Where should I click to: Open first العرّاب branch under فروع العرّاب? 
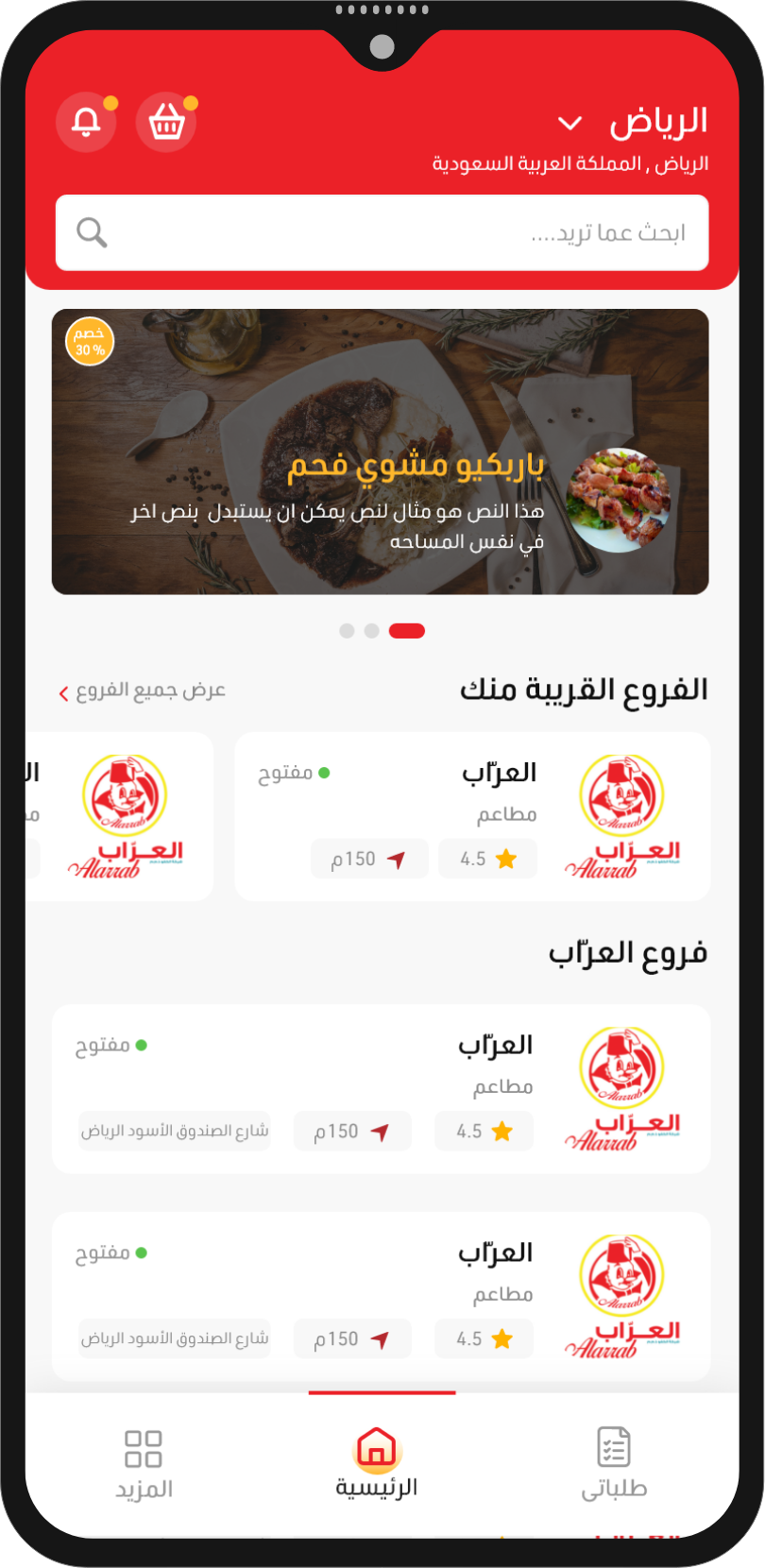point(381,1088)
